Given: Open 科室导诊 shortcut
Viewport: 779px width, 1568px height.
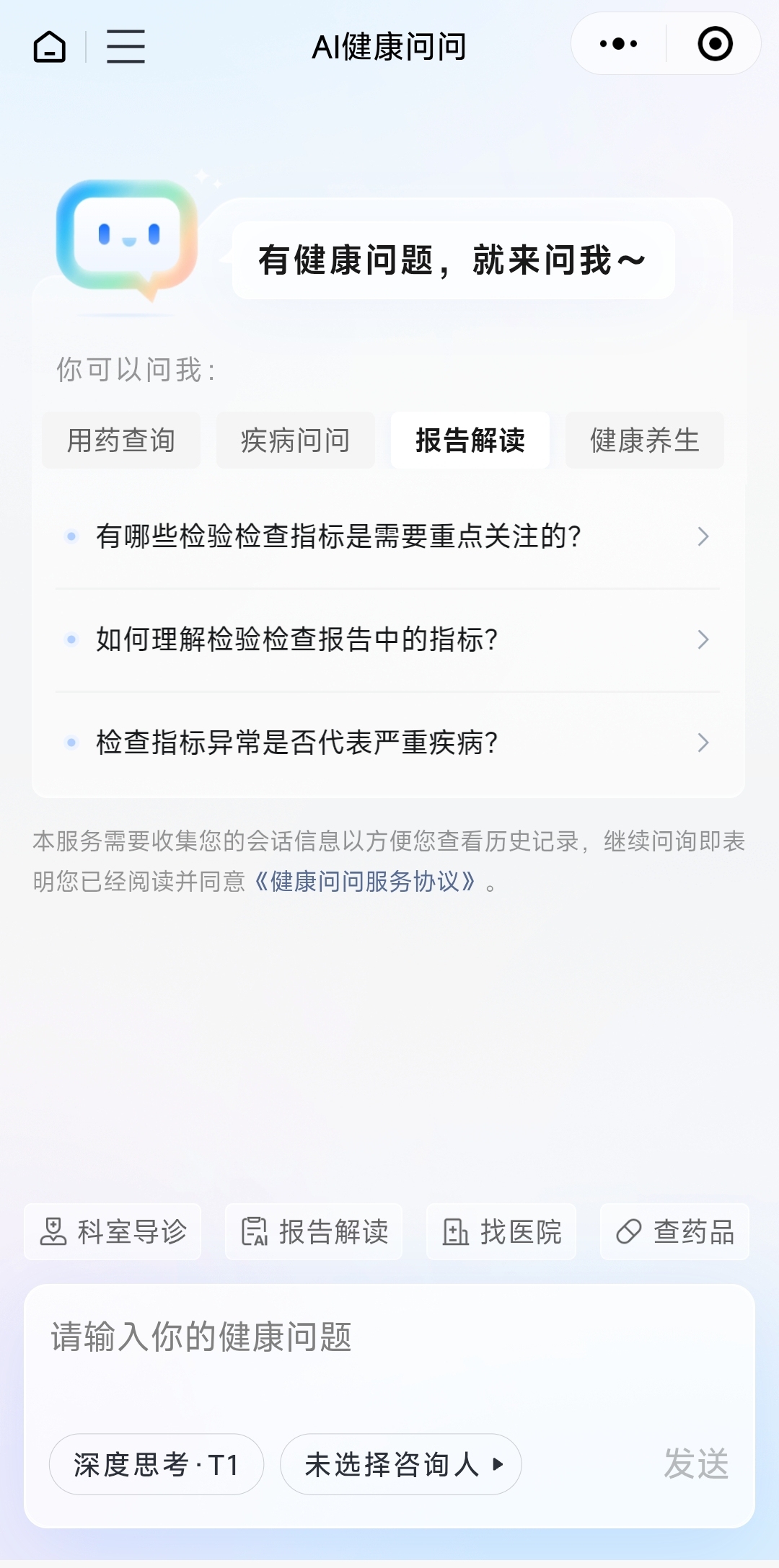Looking at the screenshot, I should (x=113, y=1231).
